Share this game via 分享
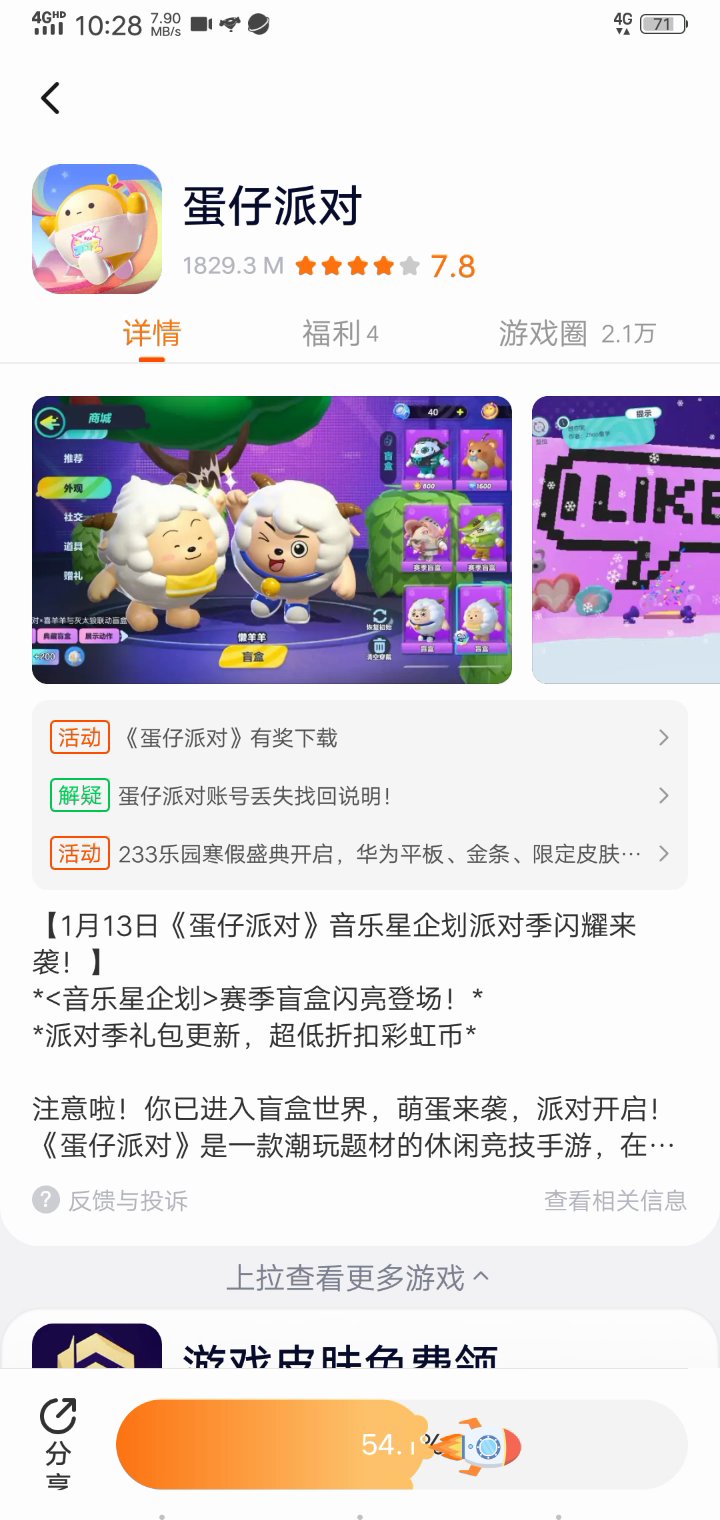 tap(58, 1444)
